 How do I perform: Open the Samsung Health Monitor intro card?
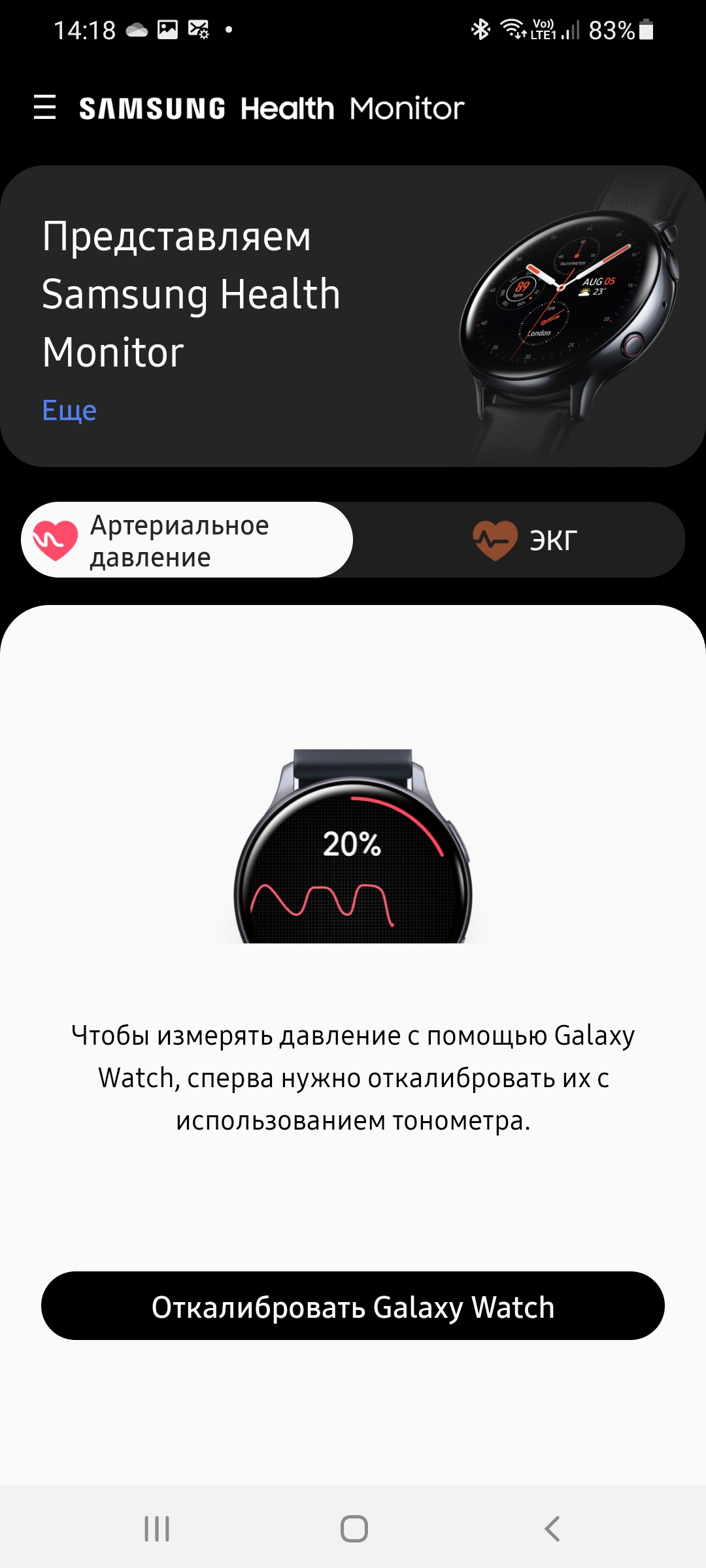tap(353, 316)
